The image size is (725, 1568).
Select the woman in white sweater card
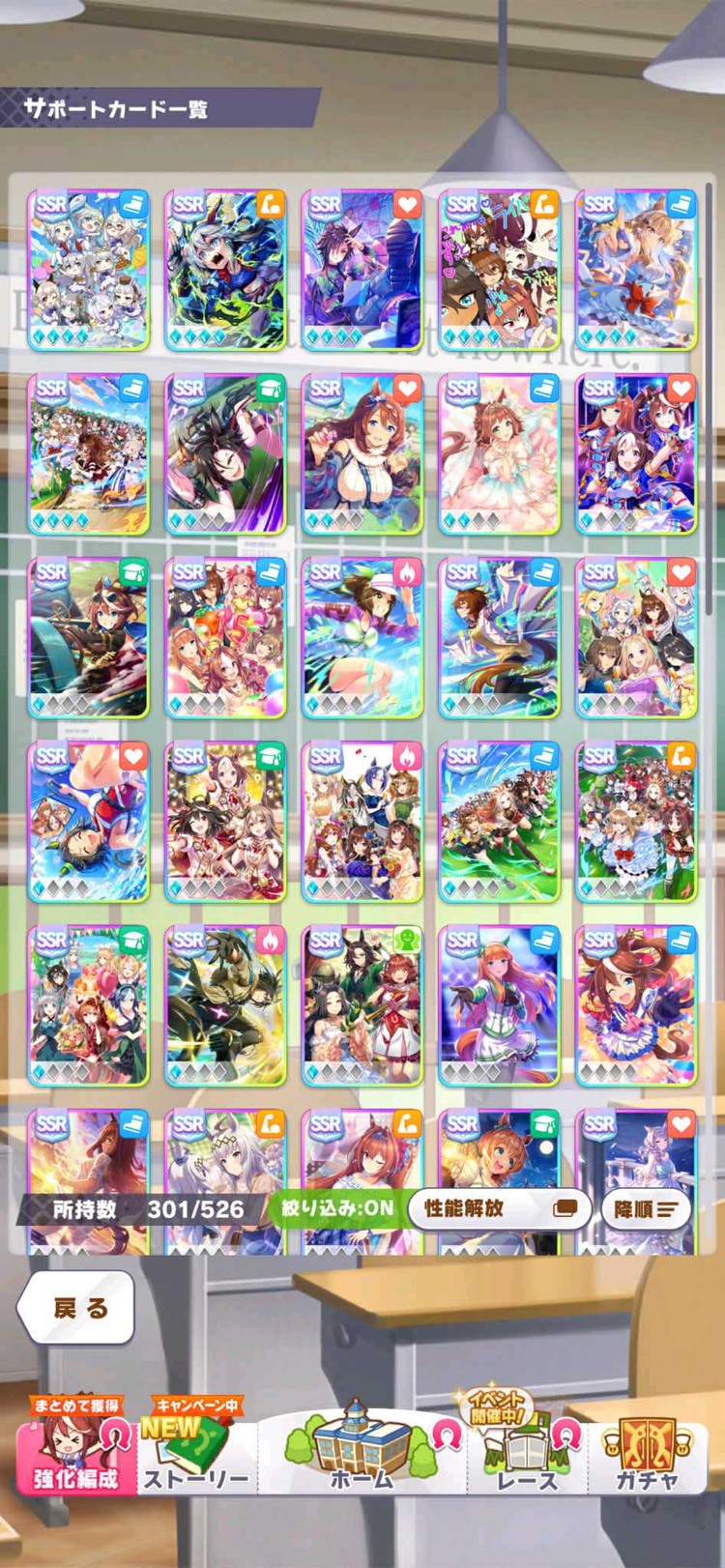pyautogui.click(x=362, y=454)
